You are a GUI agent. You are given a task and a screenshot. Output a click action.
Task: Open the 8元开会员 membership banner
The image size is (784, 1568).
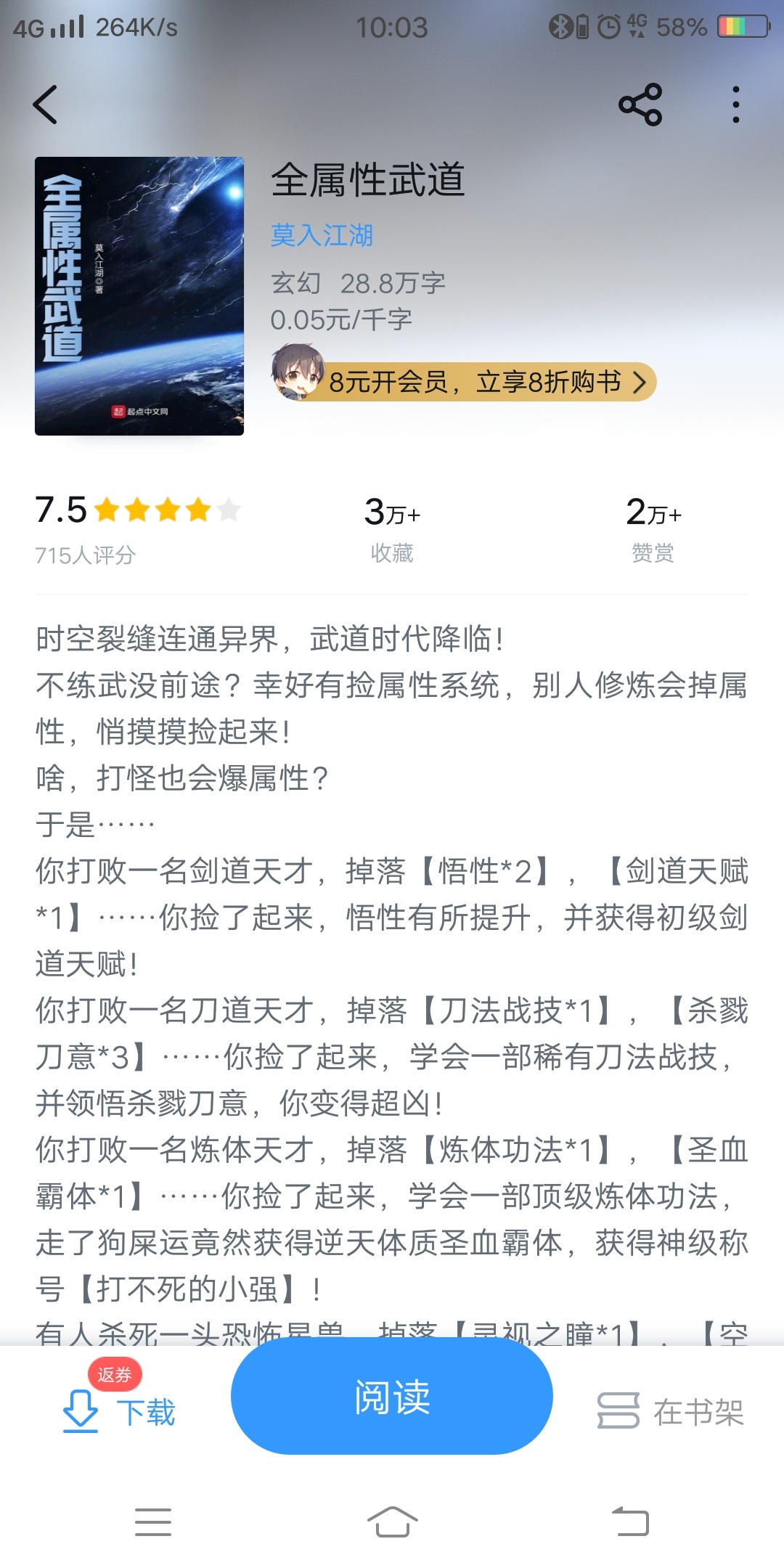(465, 381)
